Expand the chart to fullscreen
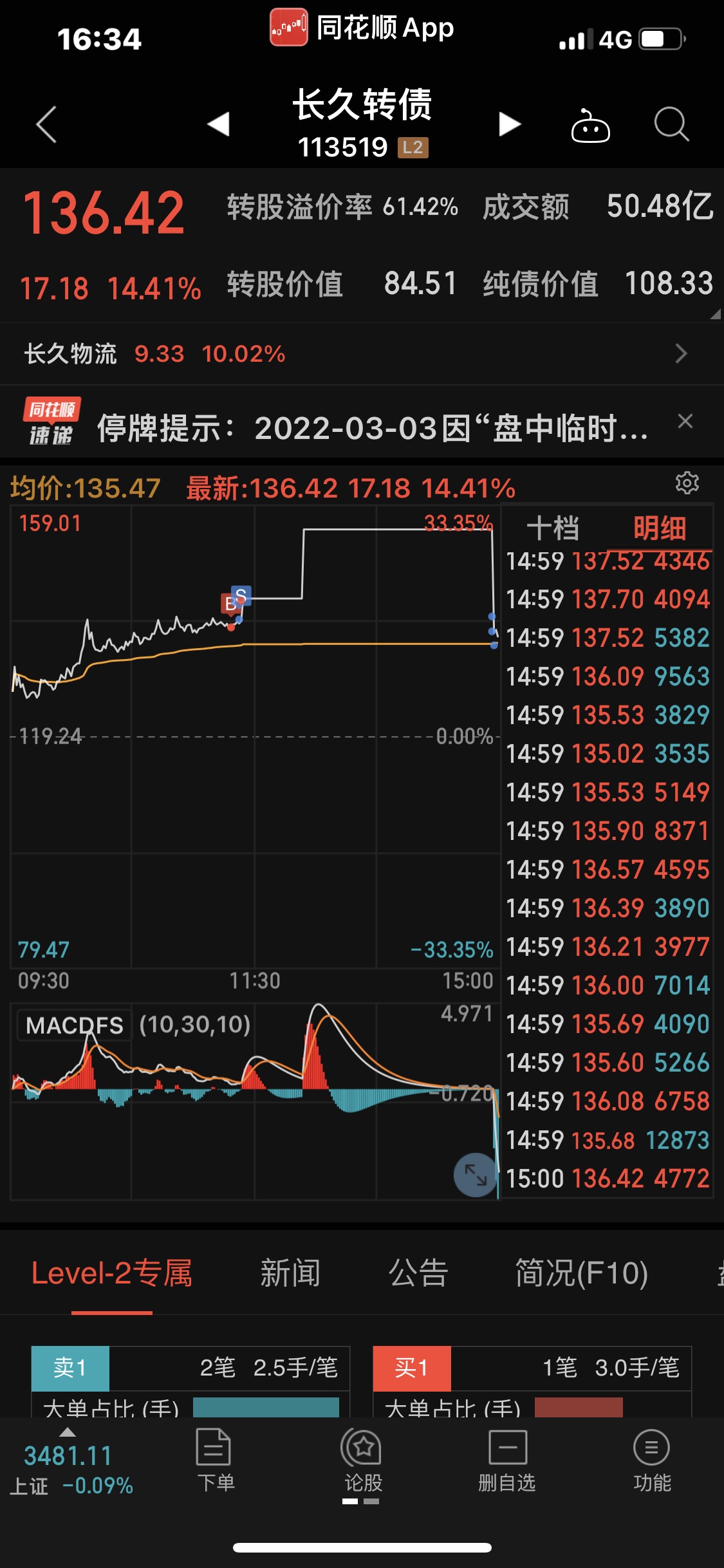The image size is (724, 1568). 476,1175
